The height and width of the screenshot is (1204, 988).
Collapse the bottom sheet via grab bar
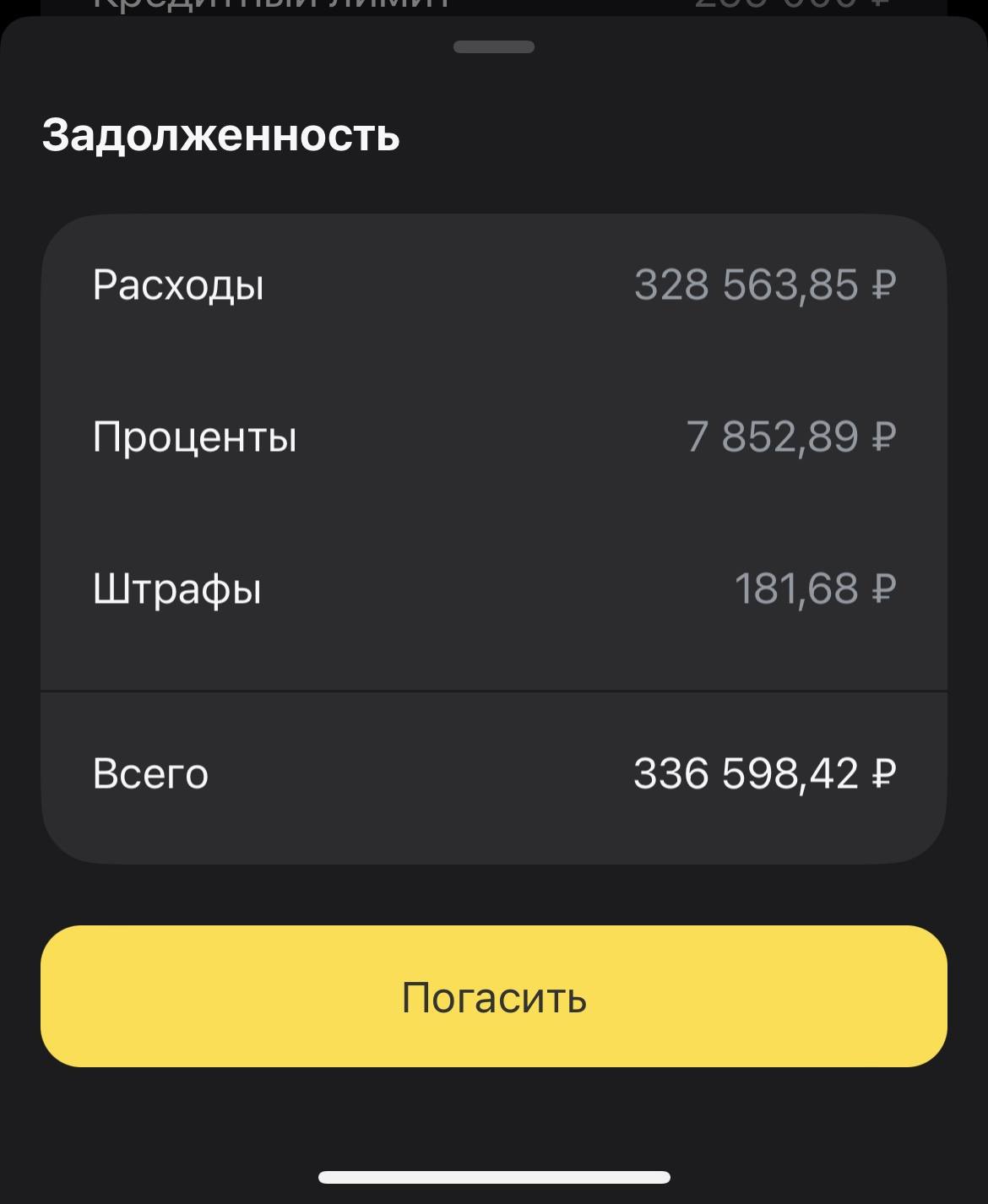click(x=494, y=48)
